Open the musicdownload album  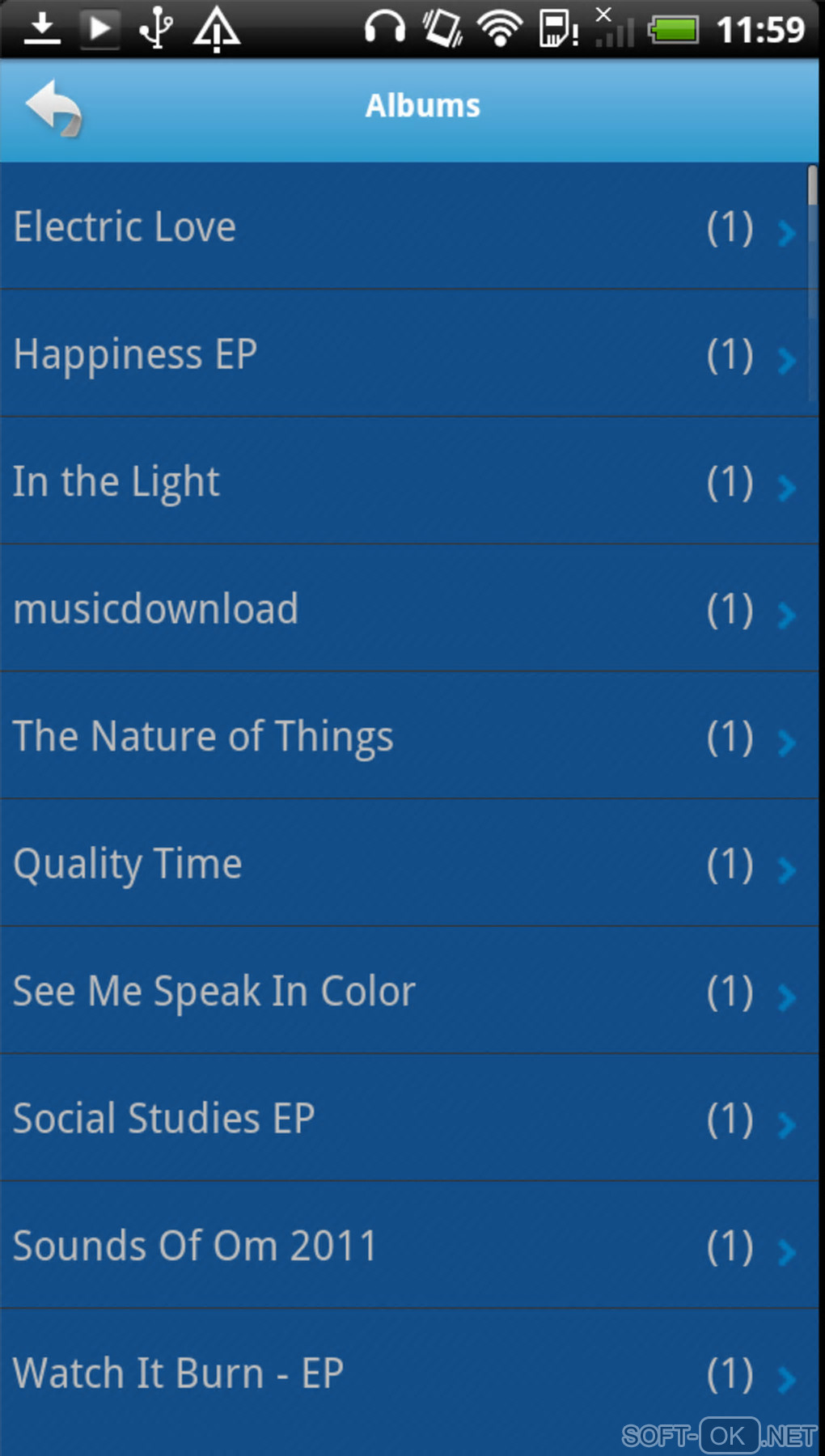[404, 609]
